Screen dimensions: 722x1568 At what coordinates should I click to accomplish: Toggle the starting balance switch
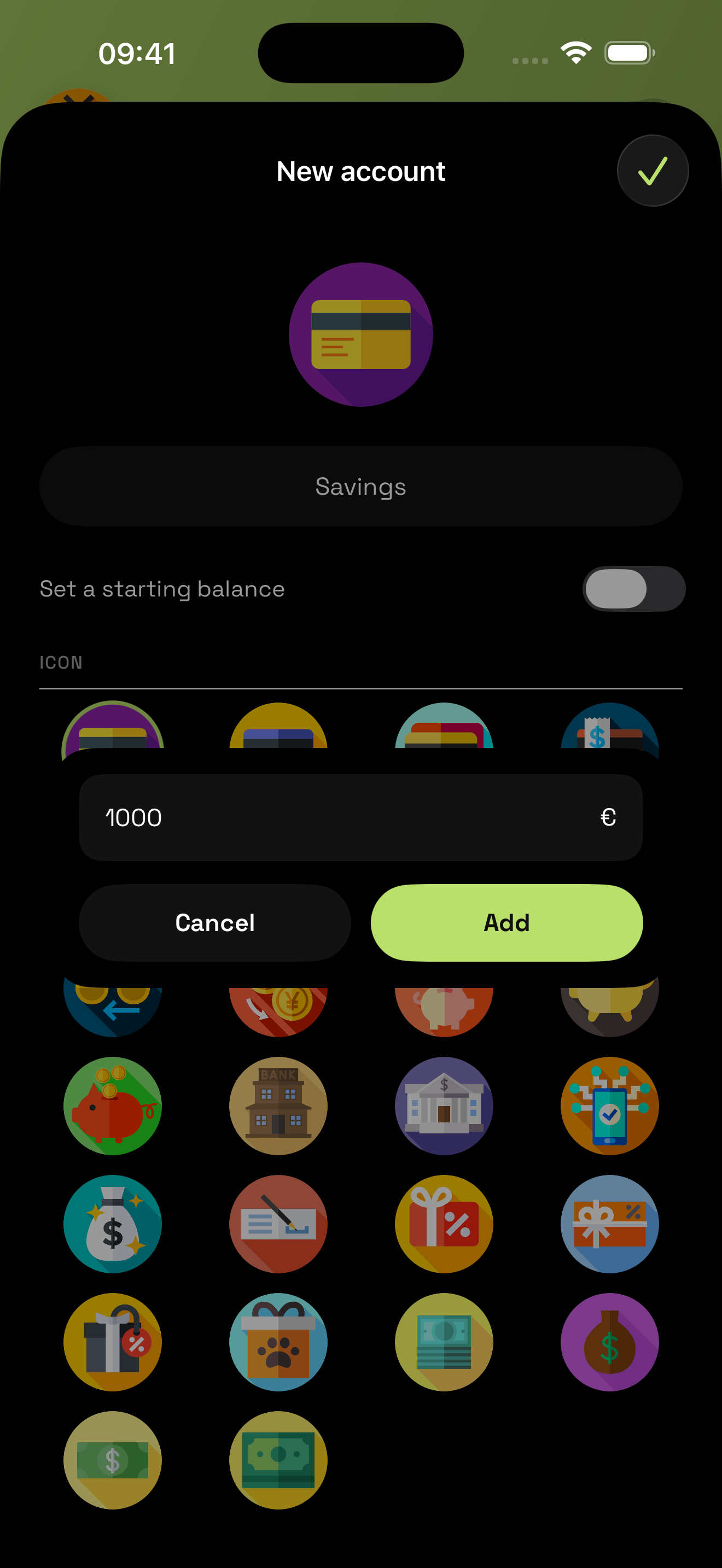pos(634,589)
